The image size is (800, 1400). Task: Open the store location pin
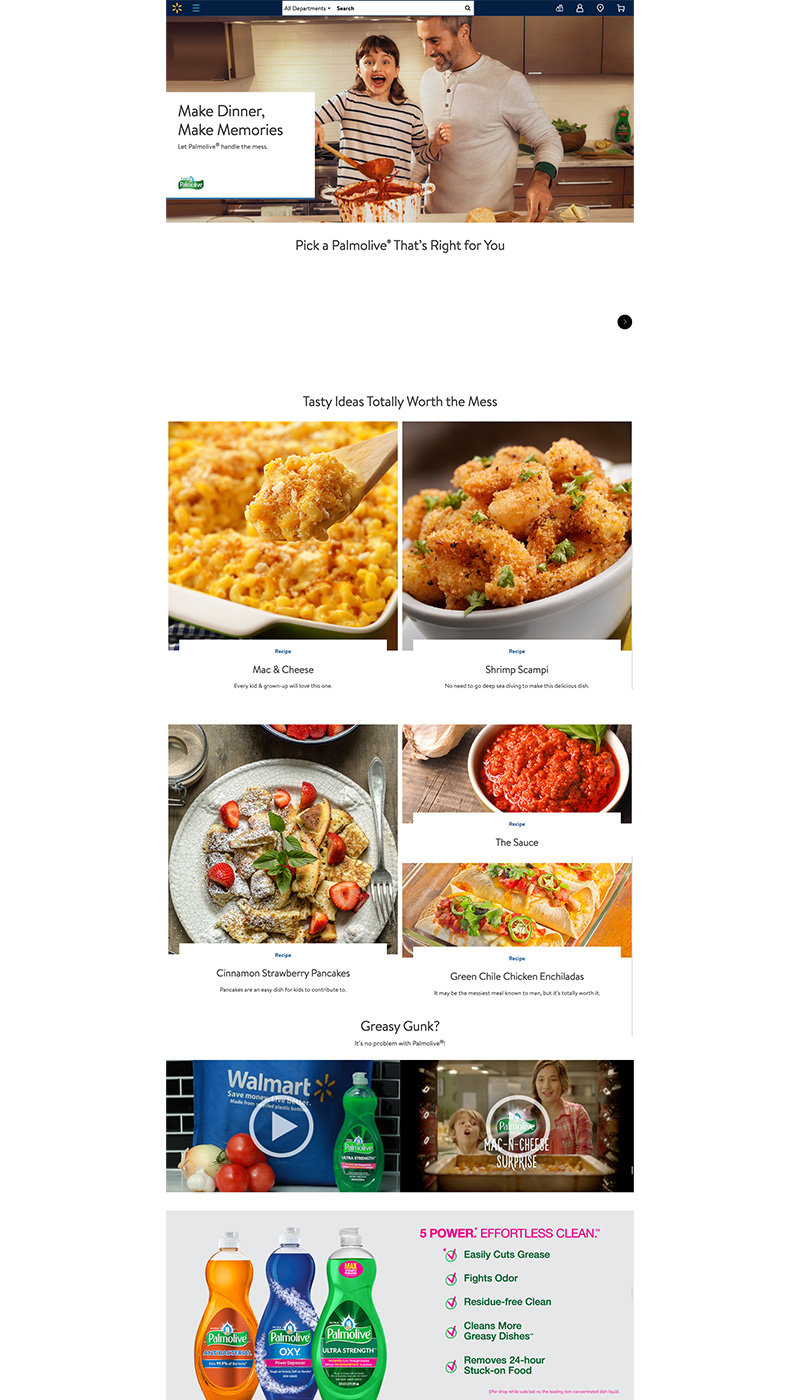click(x=600, y=8)
